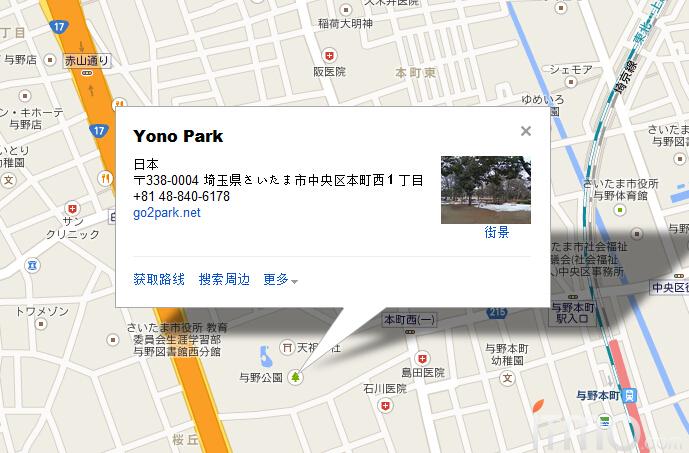
Task: Close the Yono Park info window
Action: 526,131
